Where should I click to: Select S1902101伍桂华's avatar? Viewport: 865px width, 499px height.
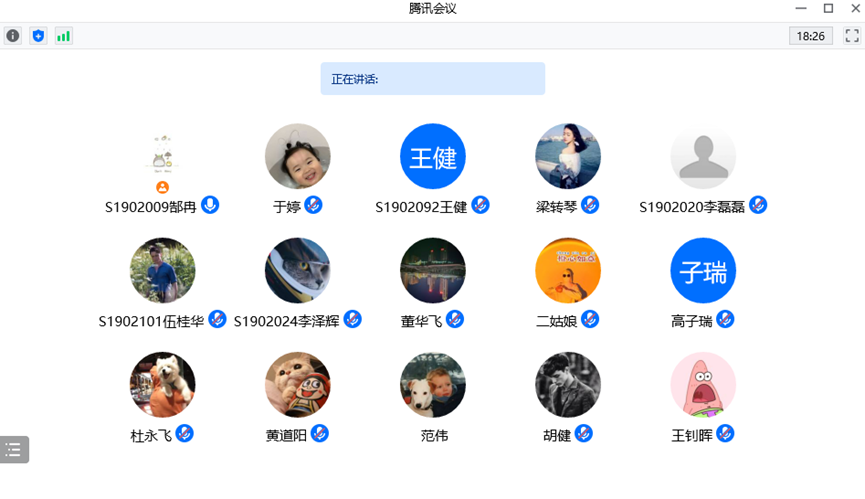tap(163, 271)
